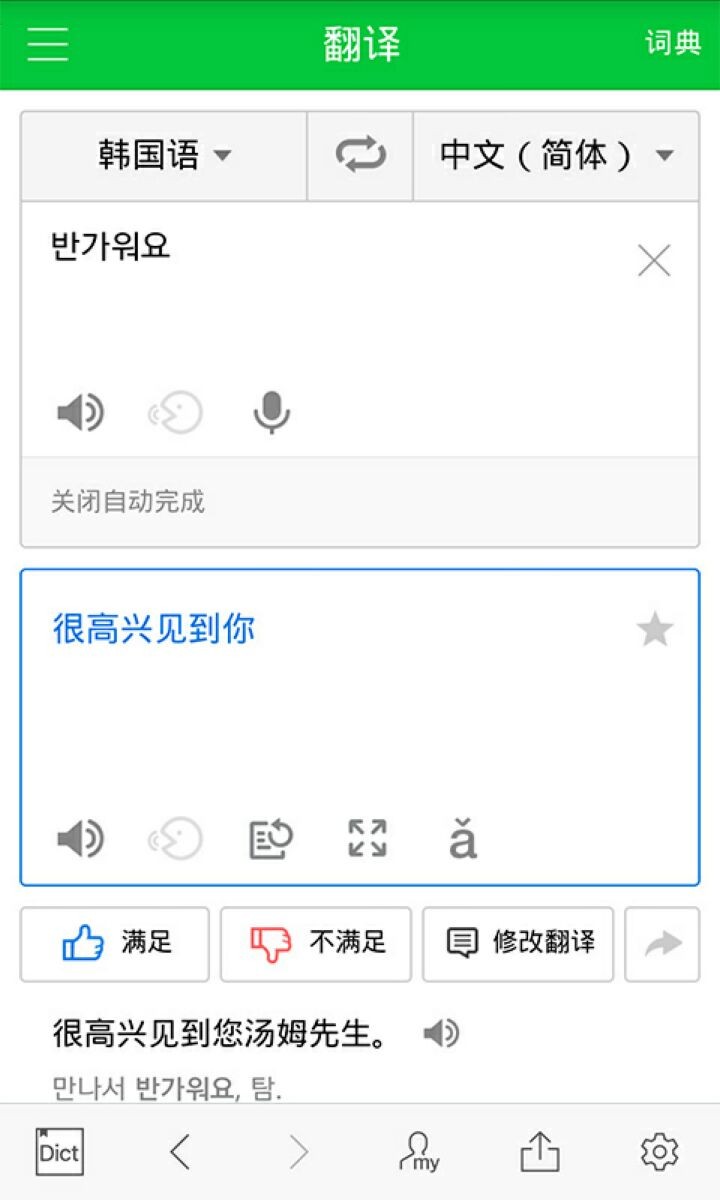Play audio of the example sentence

[x=441, y=1034]
